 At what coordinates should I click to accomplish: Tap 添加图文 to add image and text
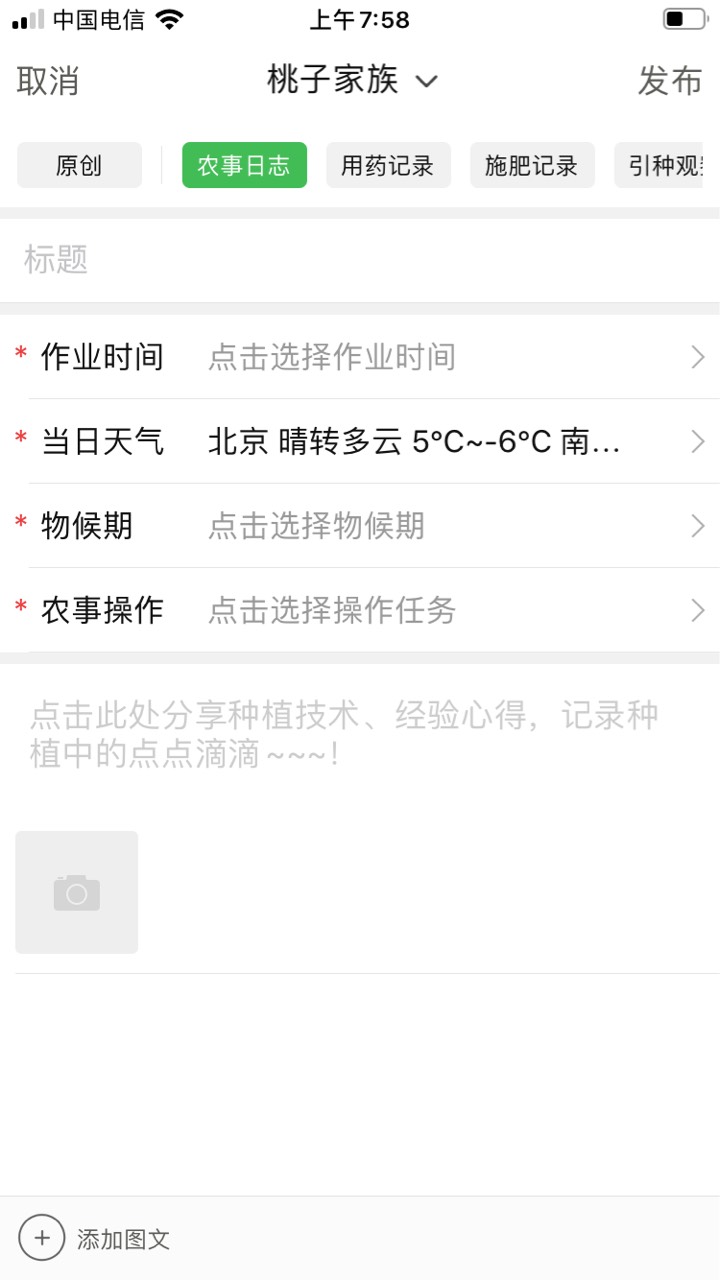(x=95, y=1238)
